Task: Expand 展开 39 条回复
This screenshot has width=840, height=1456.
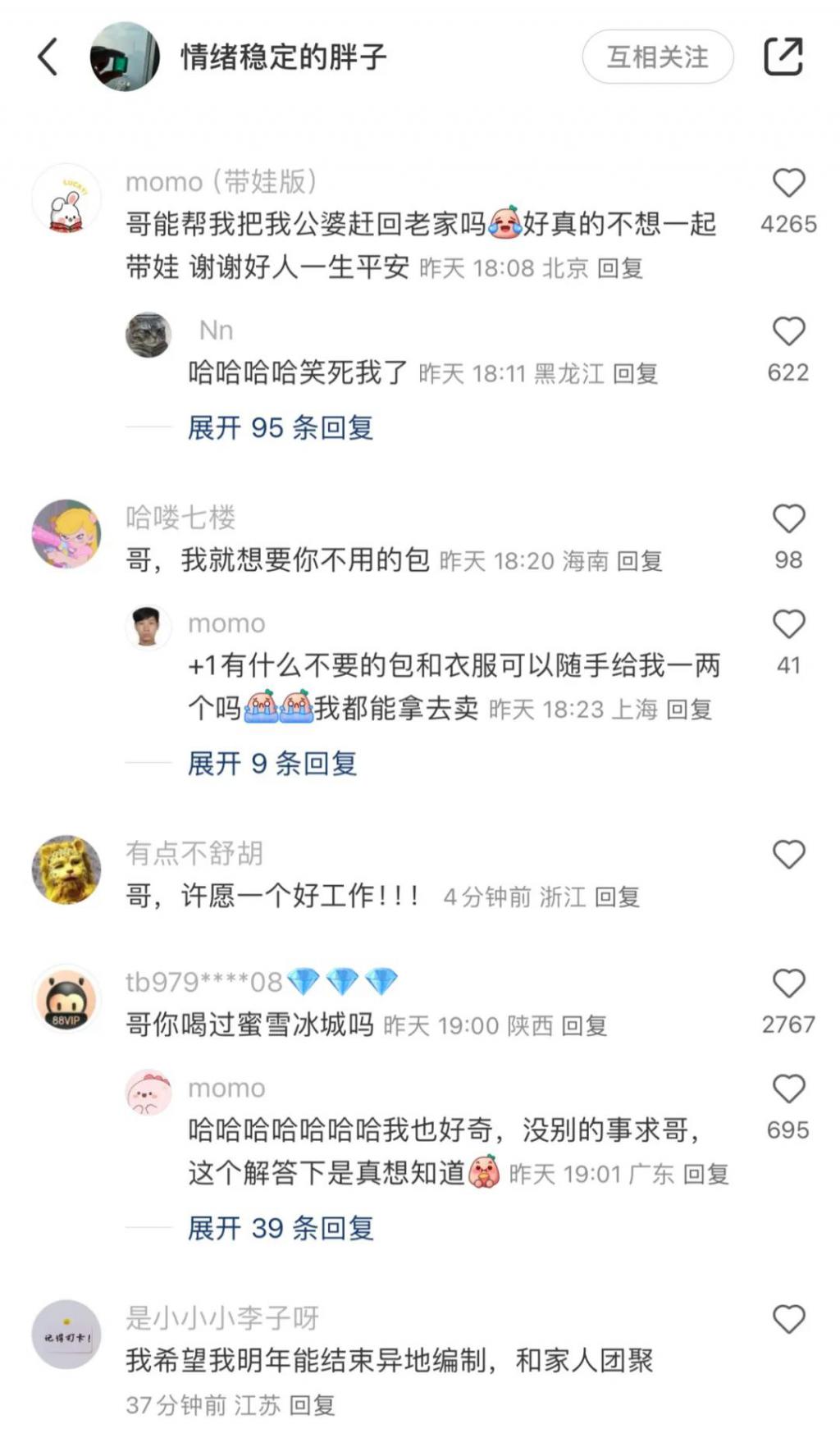Action: click(280, 1228)
